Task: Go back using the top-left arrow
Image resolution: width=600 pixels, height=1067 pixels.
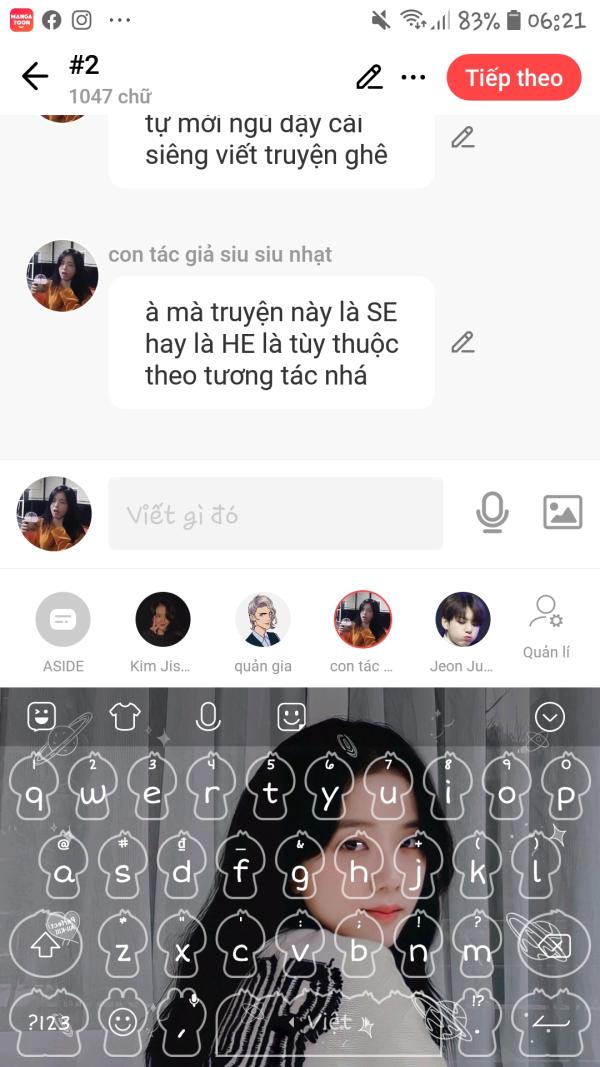Action: [35, 76]
